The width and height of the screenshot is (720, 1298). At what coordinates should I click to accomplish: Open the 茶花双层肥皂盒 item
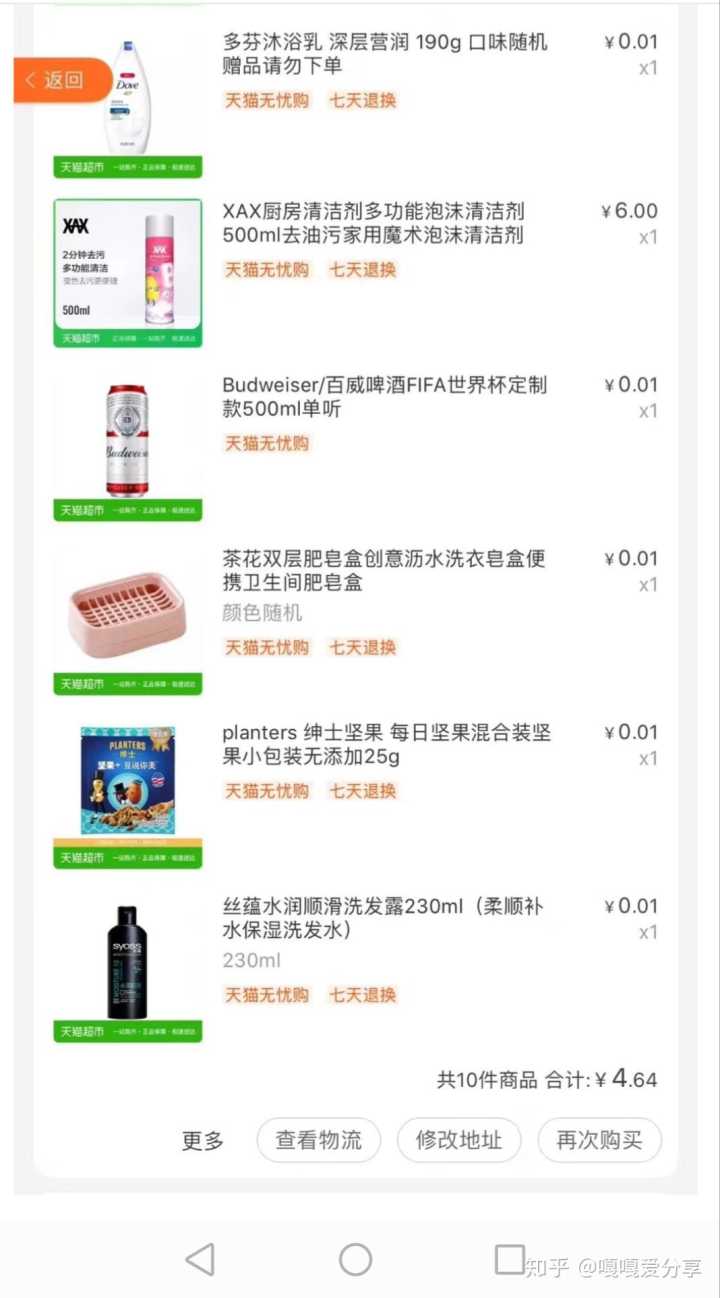[x=384, y=571]
